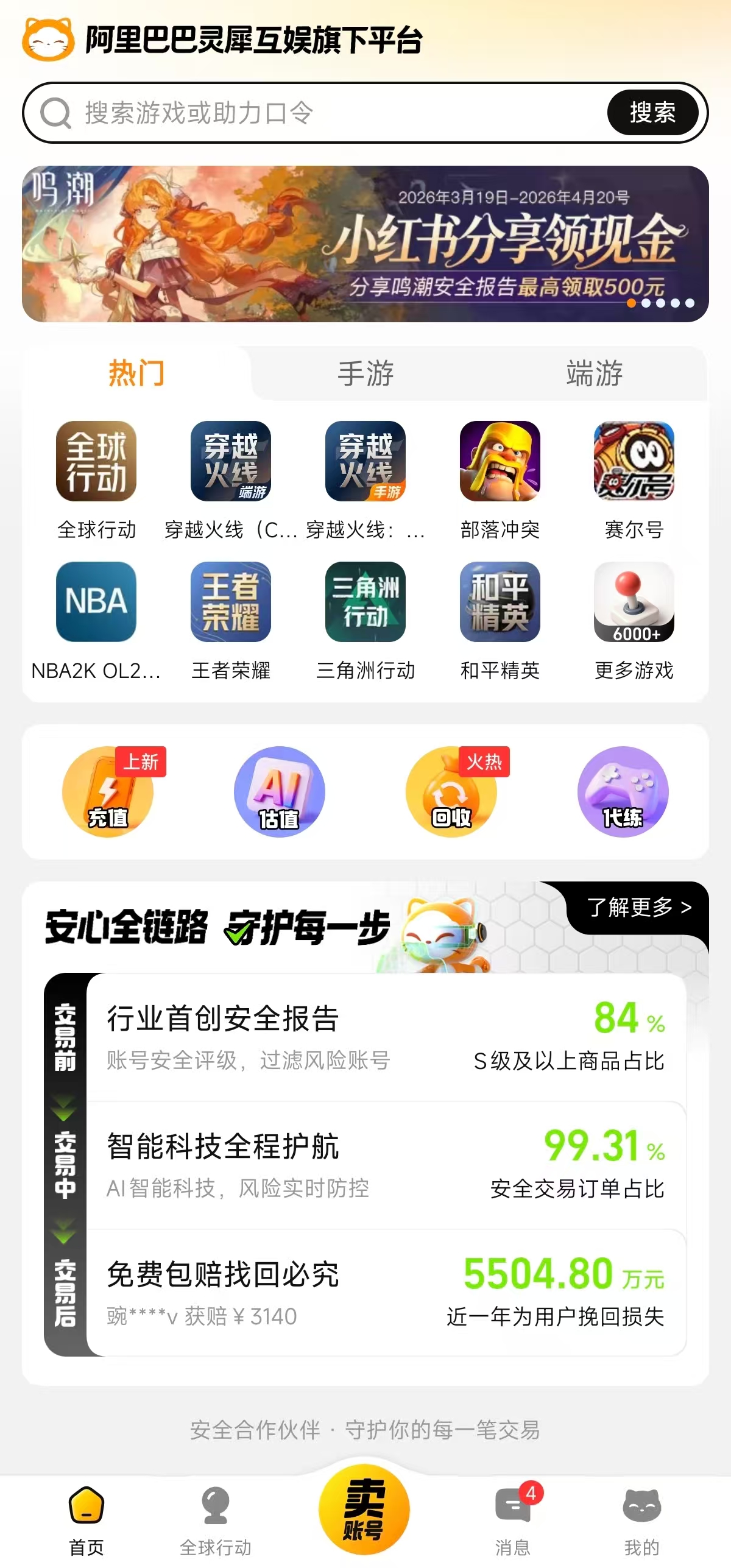Open 王者荣耀 game page
The height and width of the screenshot is (1568, 731).
coord(231,602)
